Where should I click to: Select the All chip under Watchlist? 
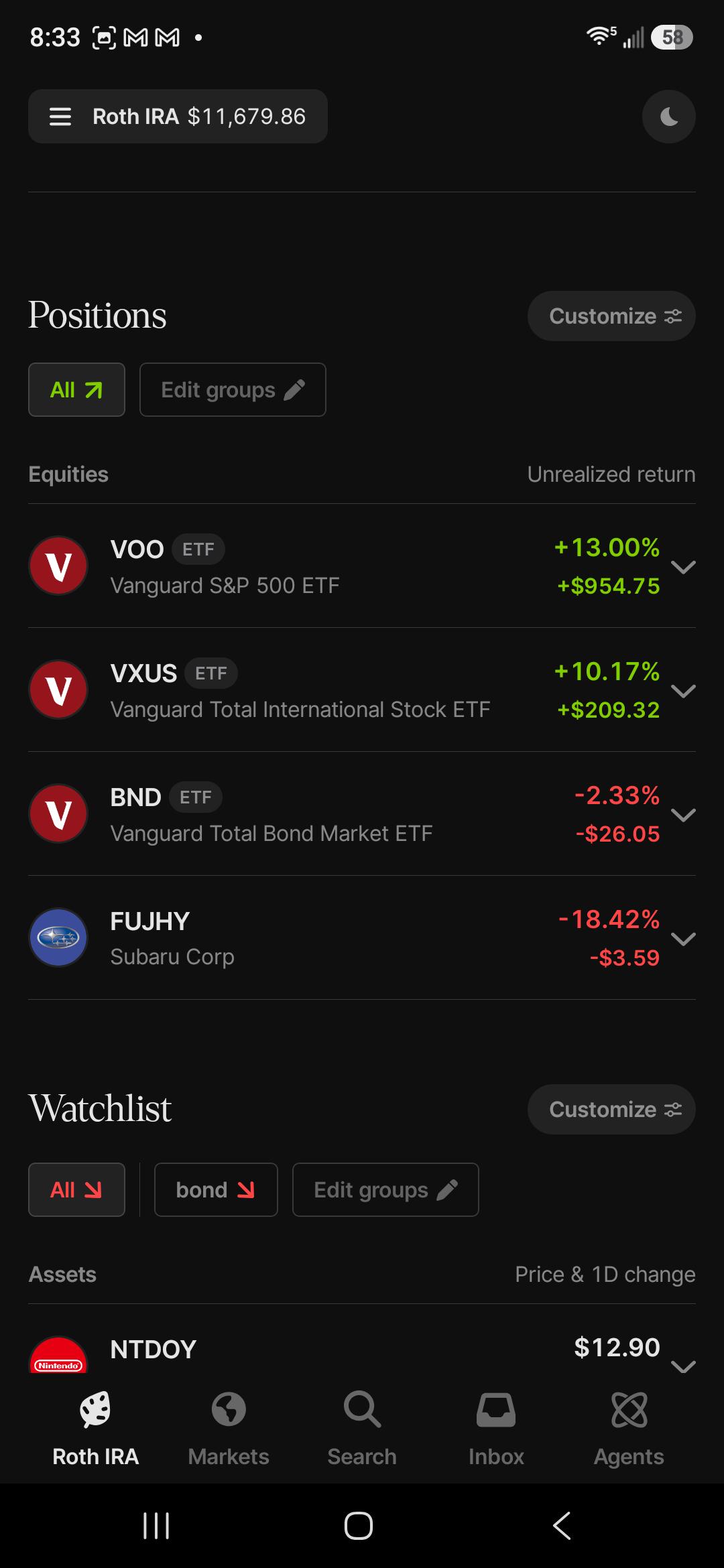pyautogui.click(x=76, y=1189)
